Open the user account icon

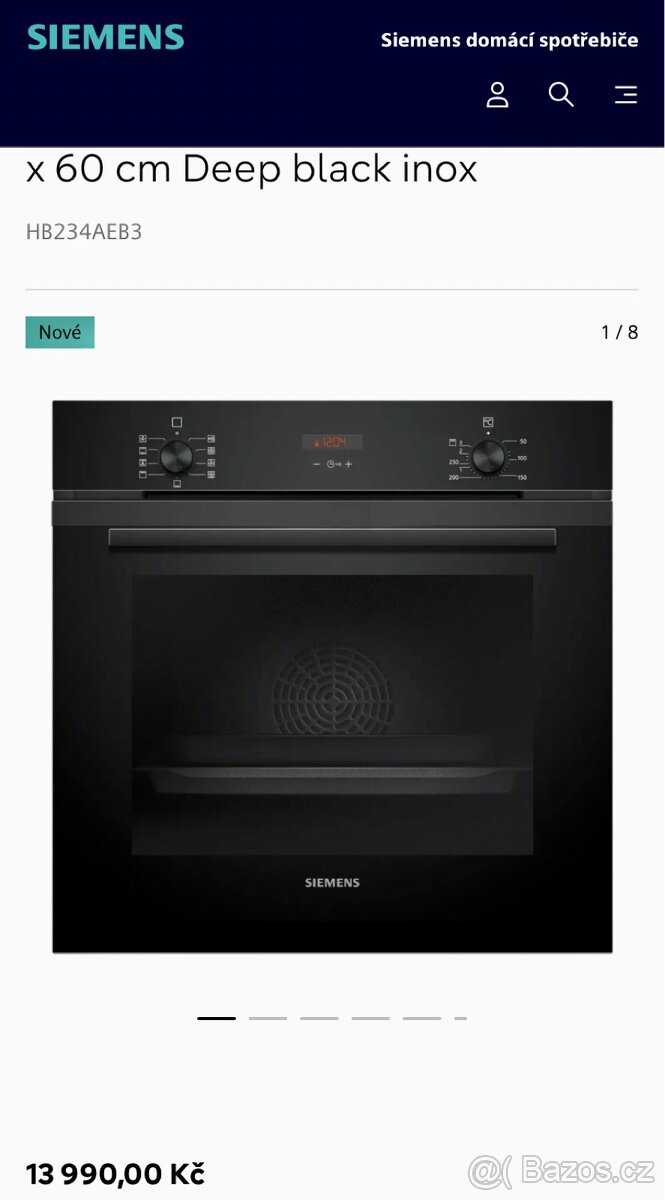[x=497, y=95]
